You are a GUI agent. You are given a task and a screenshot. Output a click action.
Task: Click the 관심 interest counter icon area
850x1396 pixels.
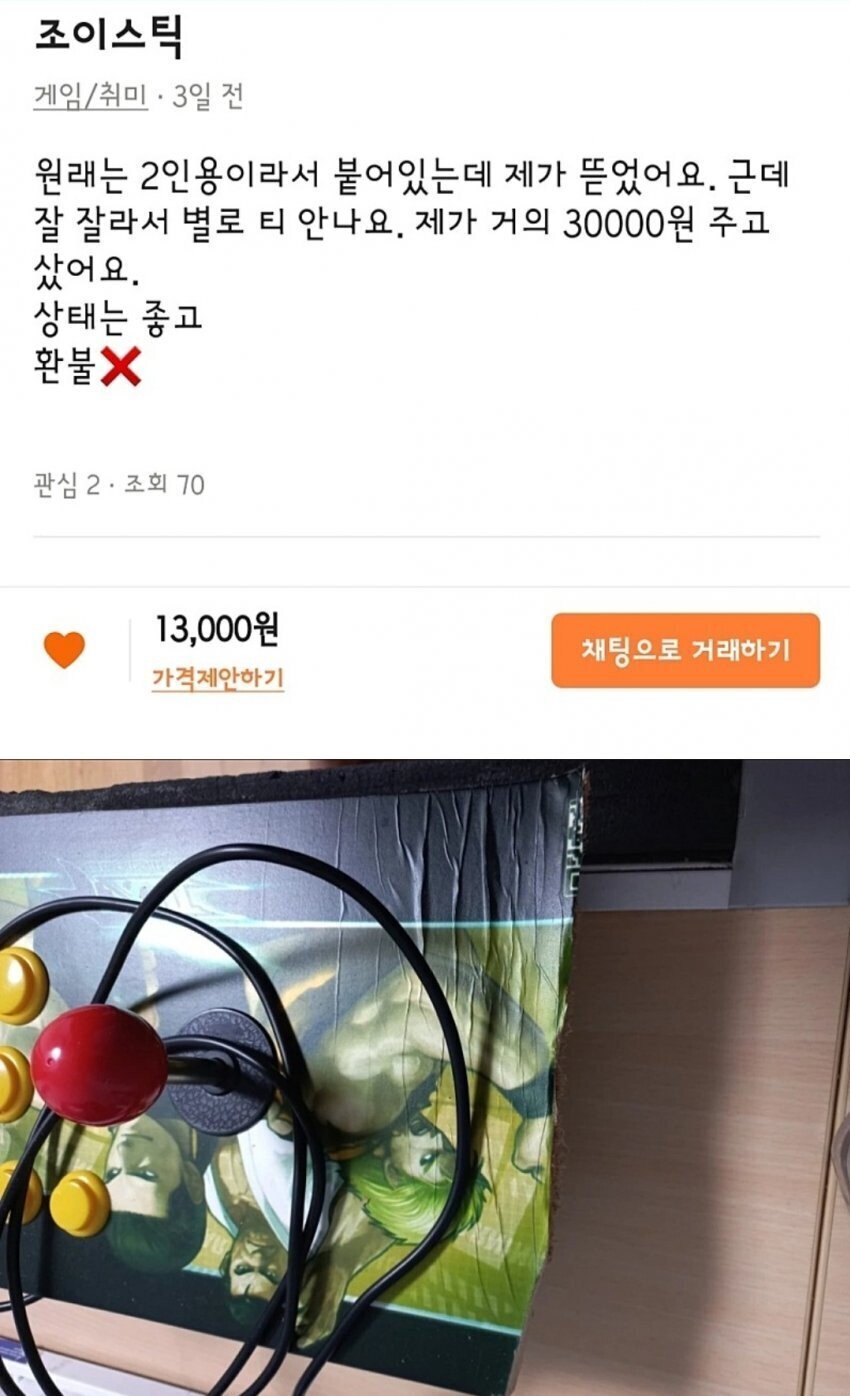(x=64, y=482)
